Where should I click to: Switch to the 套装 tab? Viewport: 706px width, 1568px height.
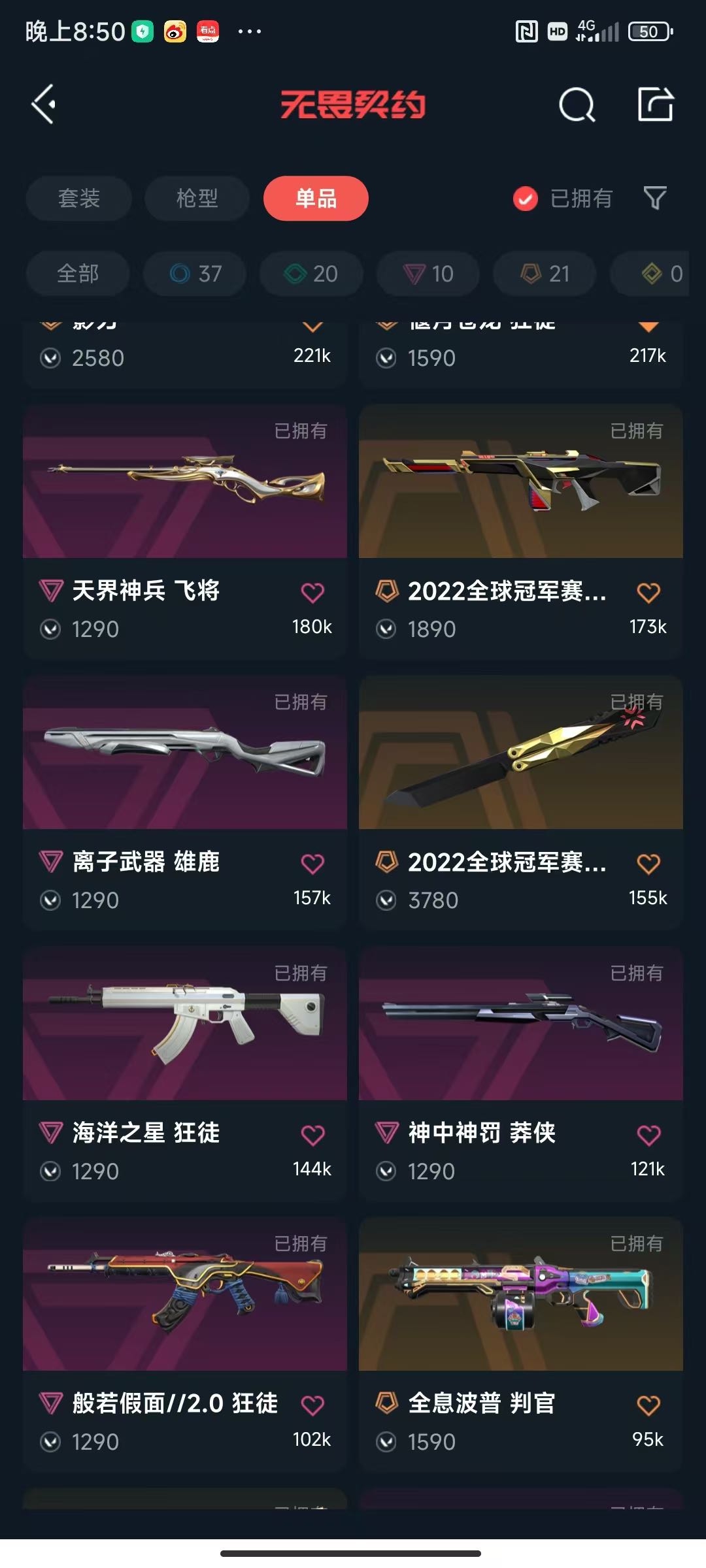[79, 199]
